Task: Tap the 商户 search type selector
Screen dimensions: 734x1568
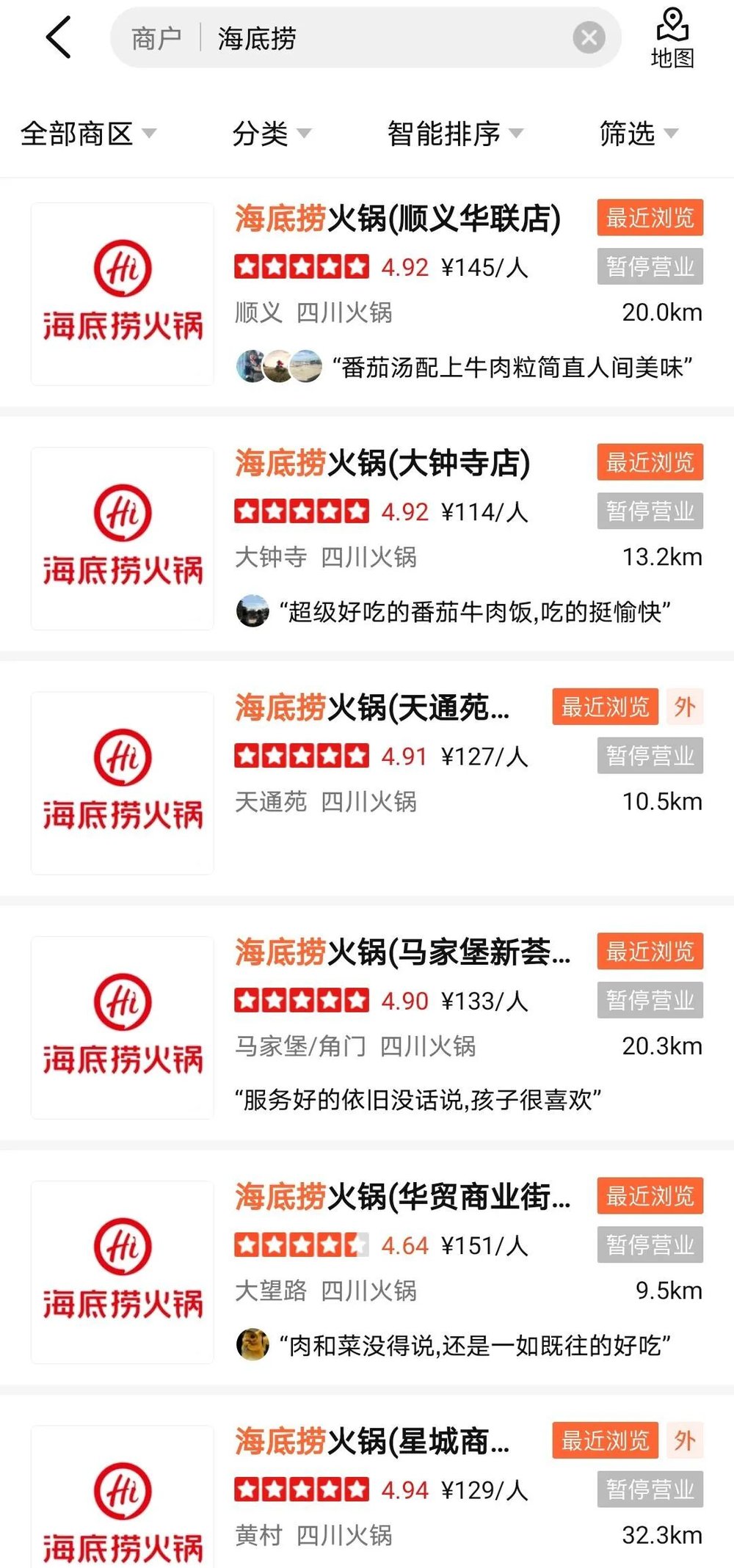Action: [x=156, y=38]
